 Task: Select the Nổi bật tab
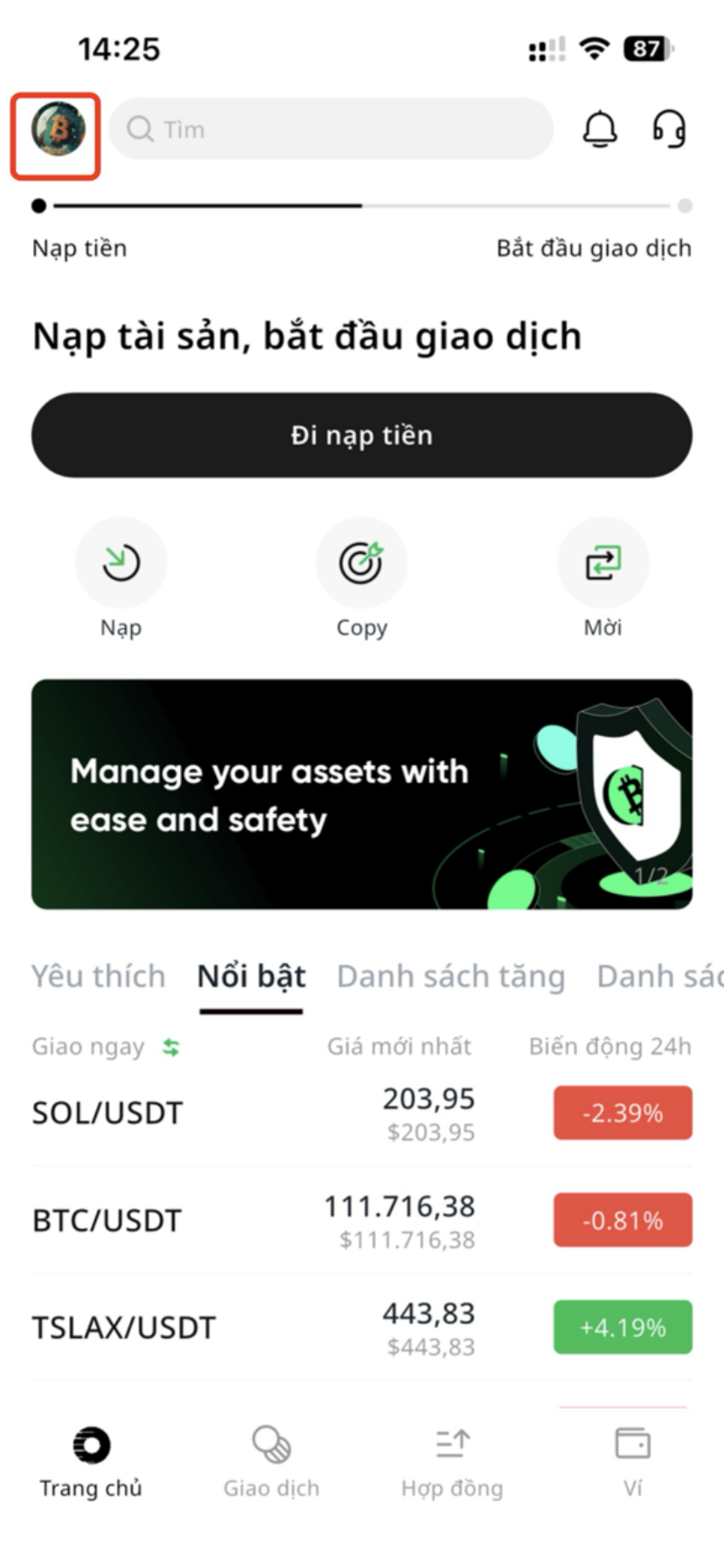[x=251, y=976]
